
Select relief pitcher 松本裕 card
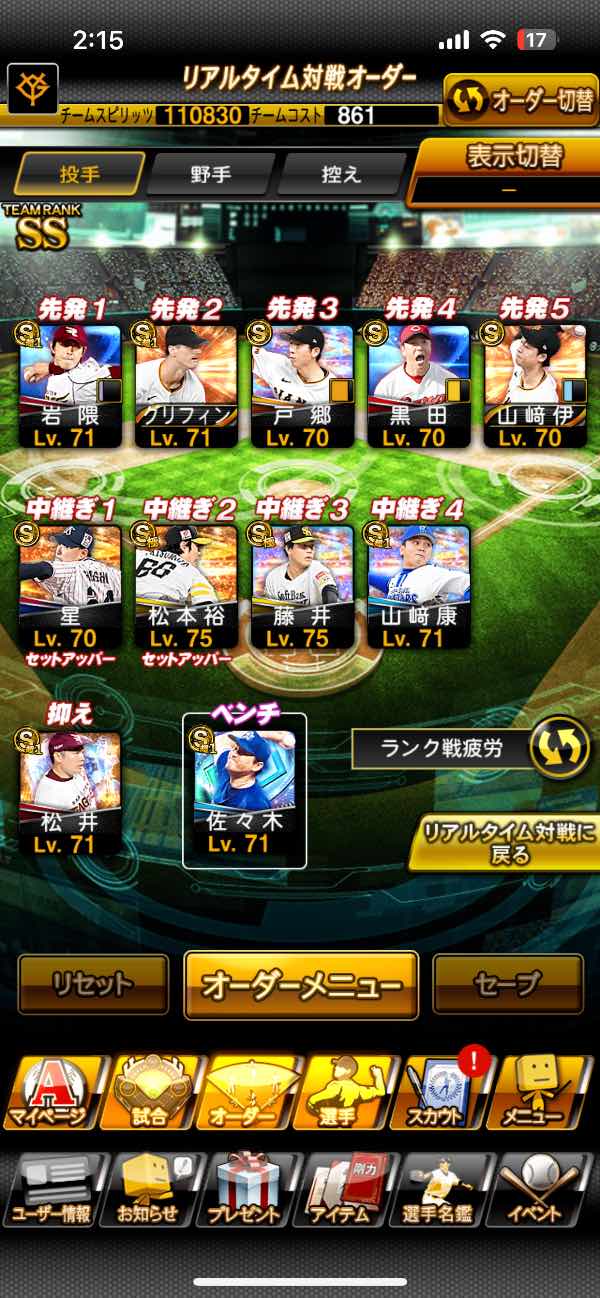(186, 585)
